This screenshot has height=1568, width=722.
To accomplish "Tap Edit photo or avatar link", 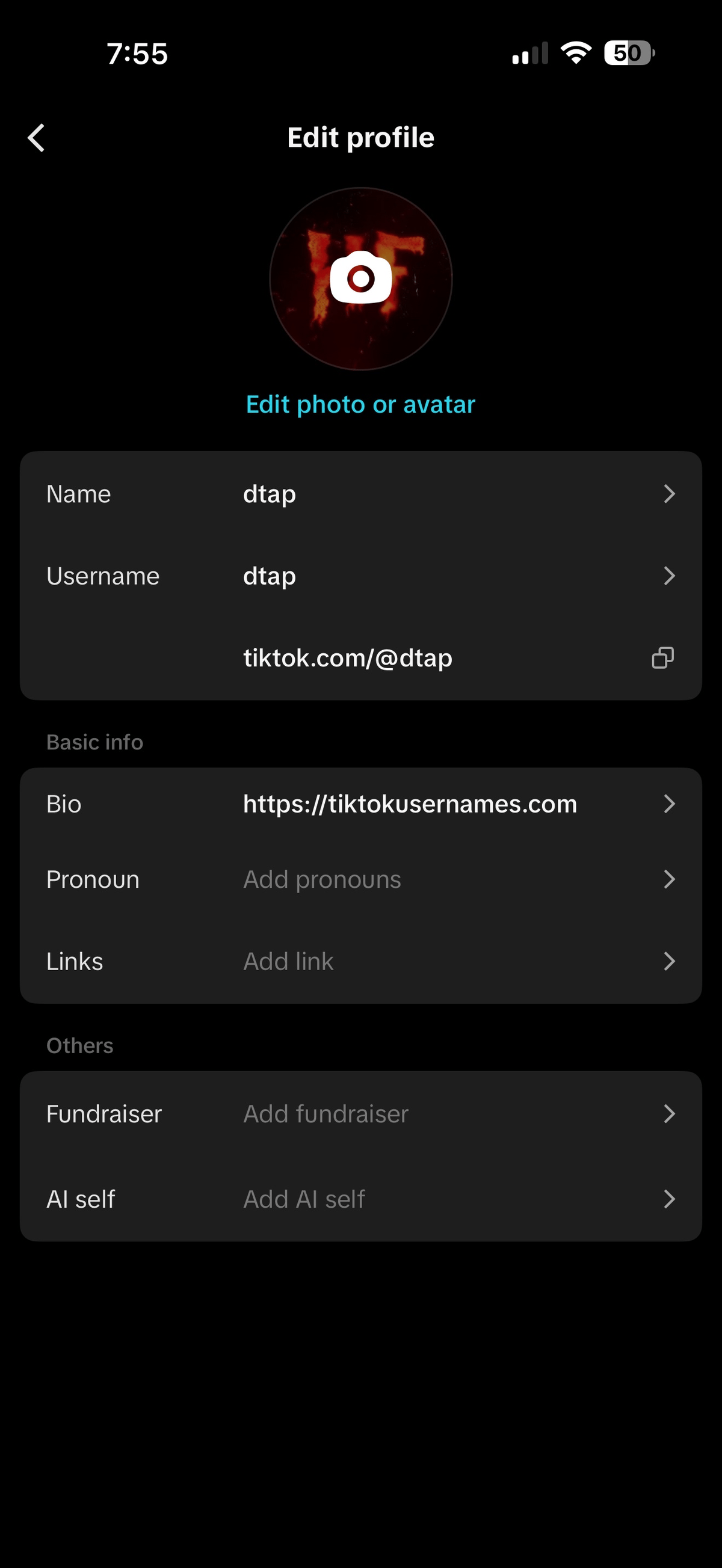I will click(360, 404).
